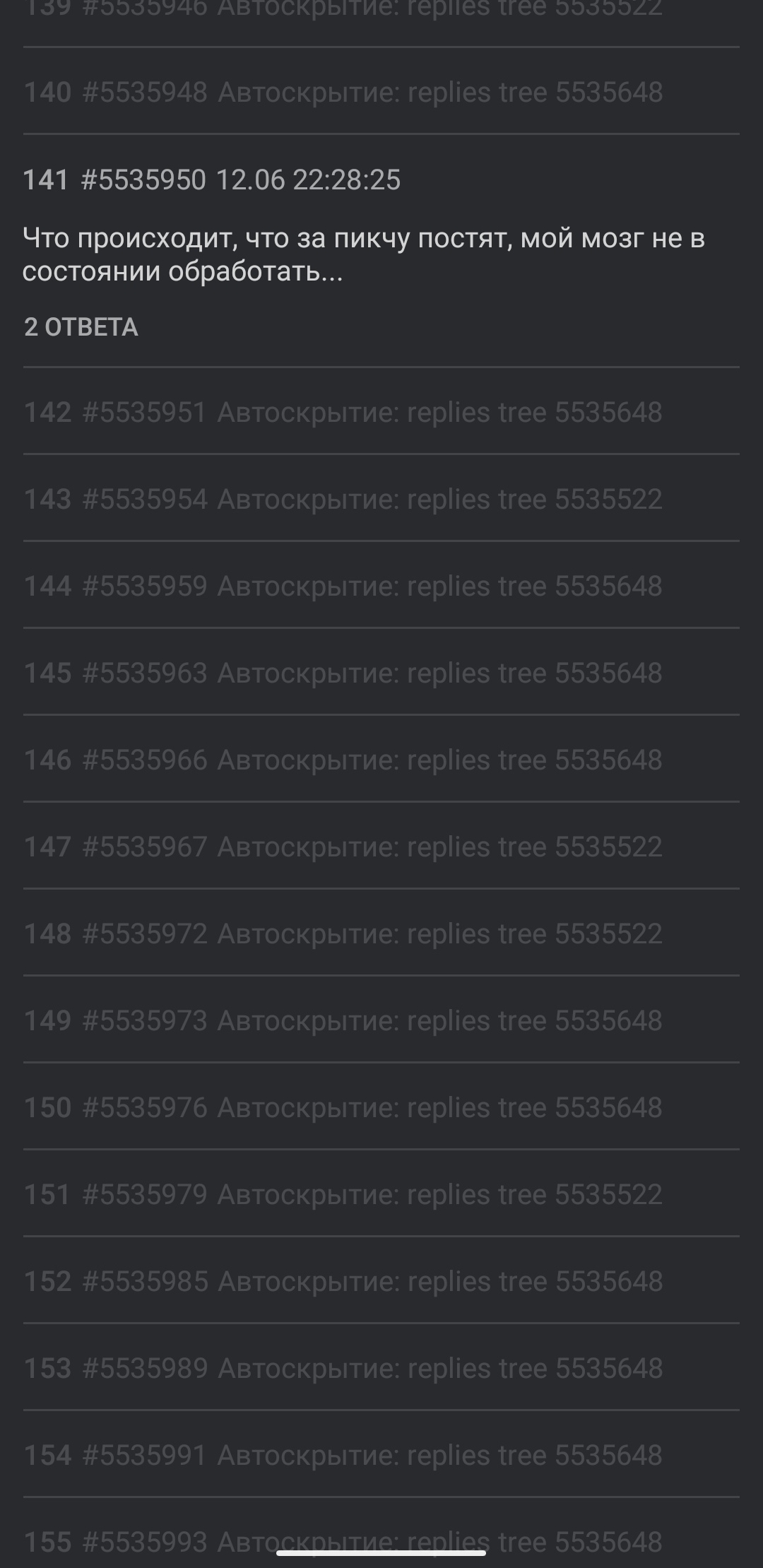This screenshot has width=763, height=1568.
Task: Expand hidden post 143 #5535954
Action: pyautogui.click(x=381, y=499)
